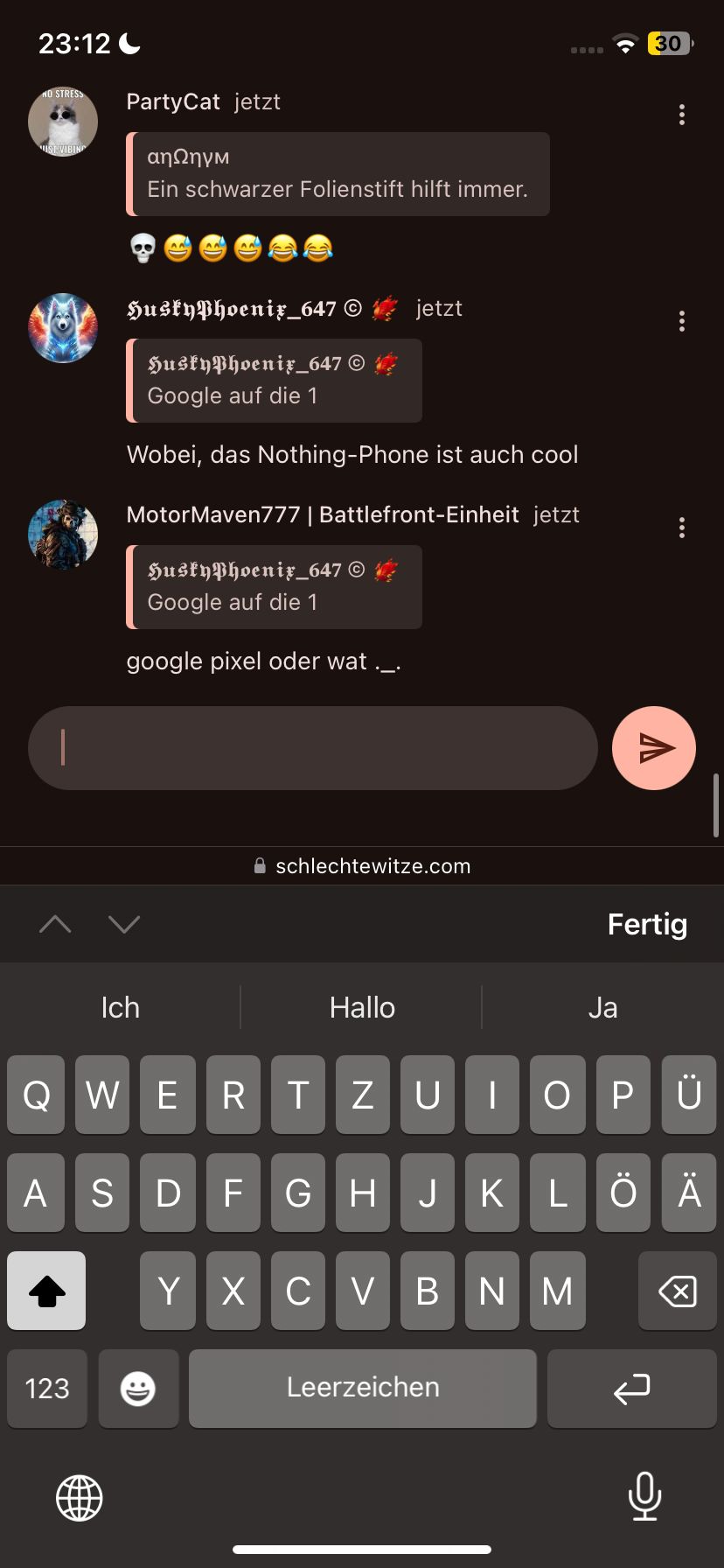Open overflow menu on MotorMaven777's message
Screen dimensions: 724x1568
coord(681,528)
